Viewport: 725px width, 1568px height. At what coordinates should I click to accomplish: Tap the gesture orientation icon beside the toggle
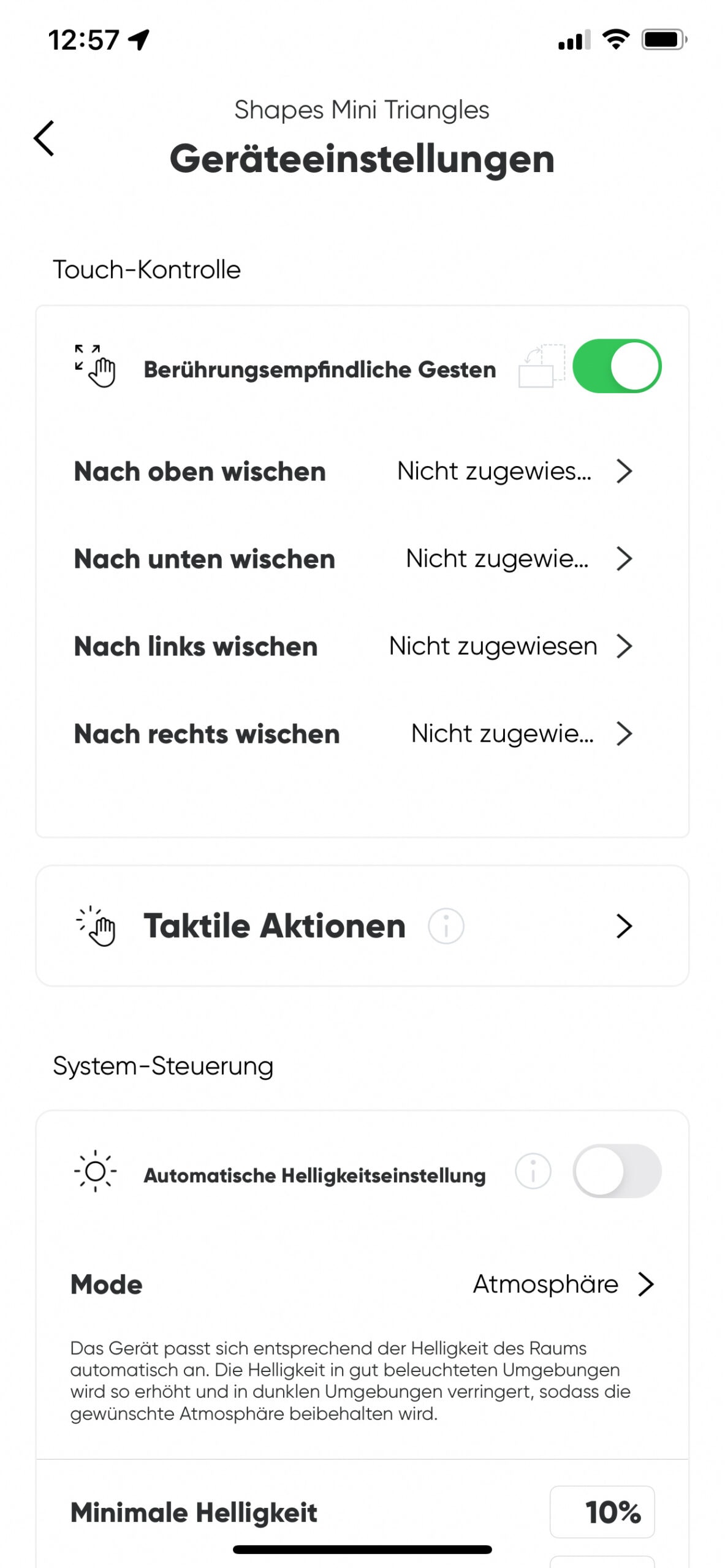click(x=542, y=366)
